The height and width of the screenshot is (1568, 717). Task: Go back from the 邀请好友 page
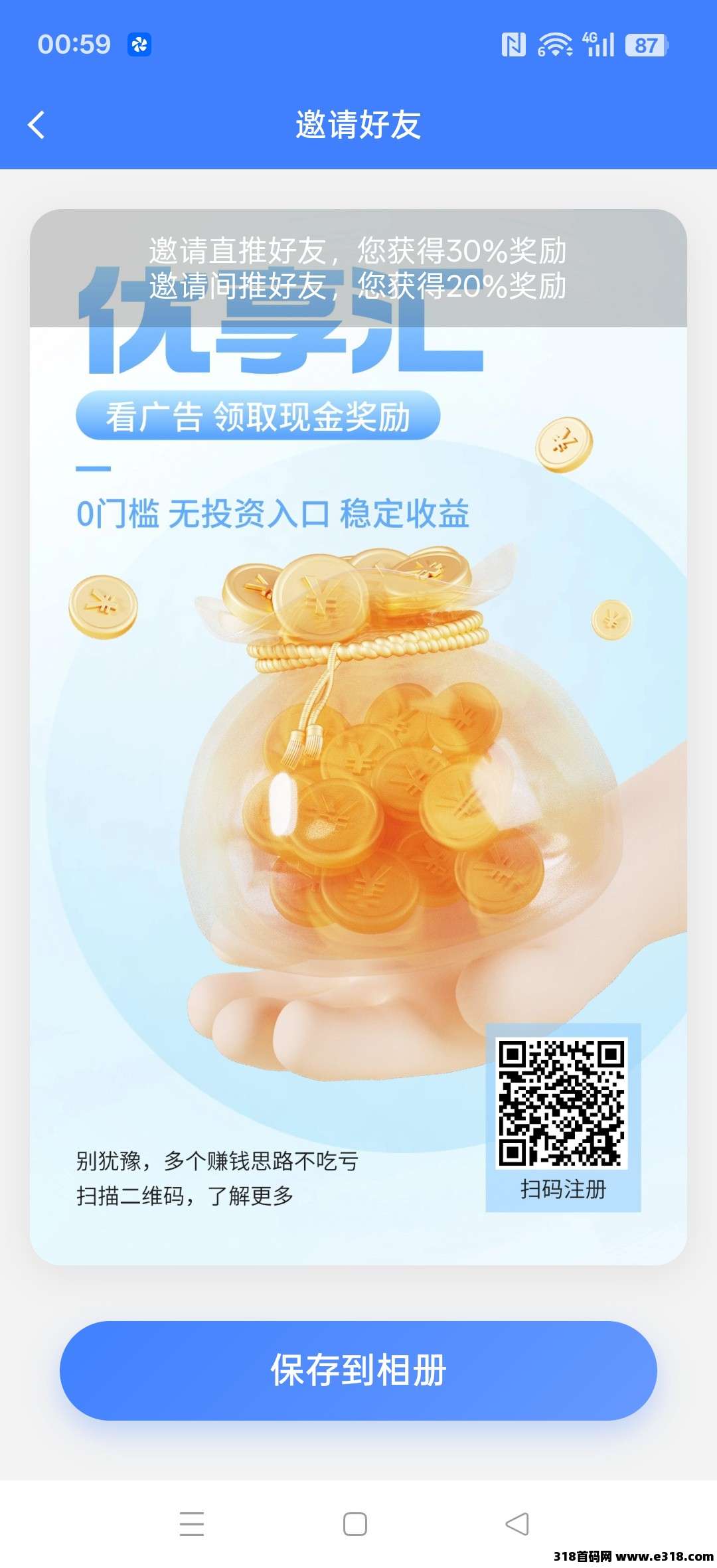click(x=37, y=125)
